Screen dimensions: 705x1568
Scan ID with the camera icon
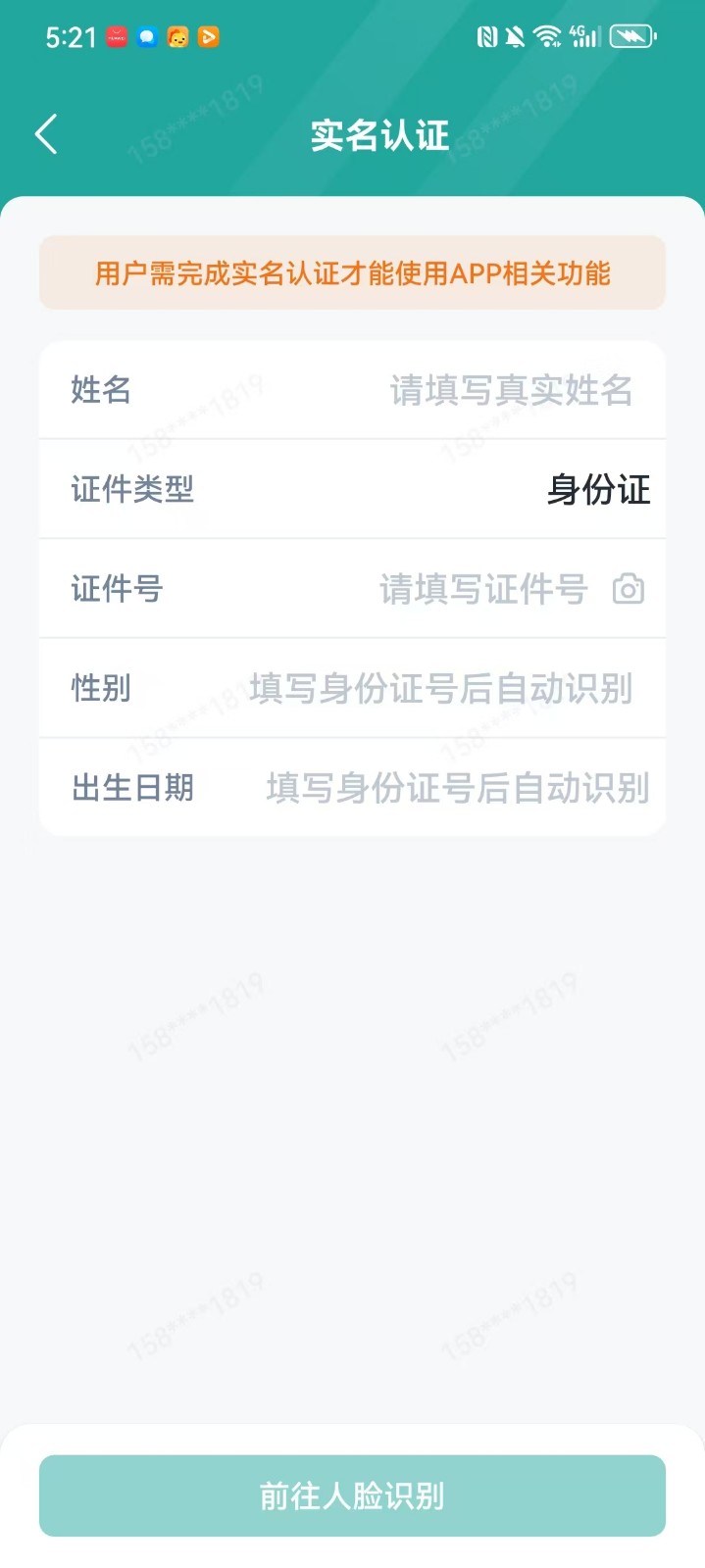pyautogui.click(x=629, y=589)
